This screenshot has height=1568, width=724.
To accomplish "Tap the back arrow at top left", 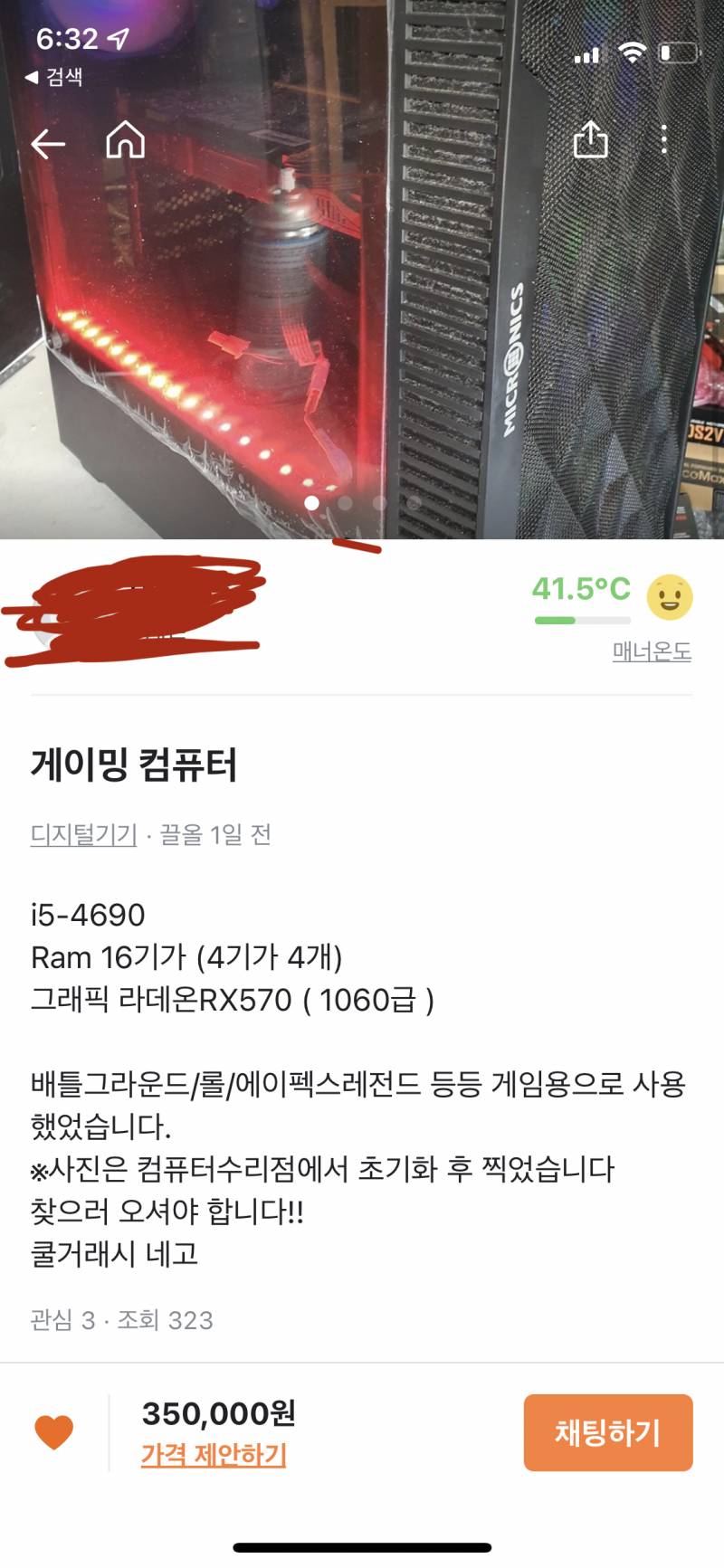I will 48,140.
